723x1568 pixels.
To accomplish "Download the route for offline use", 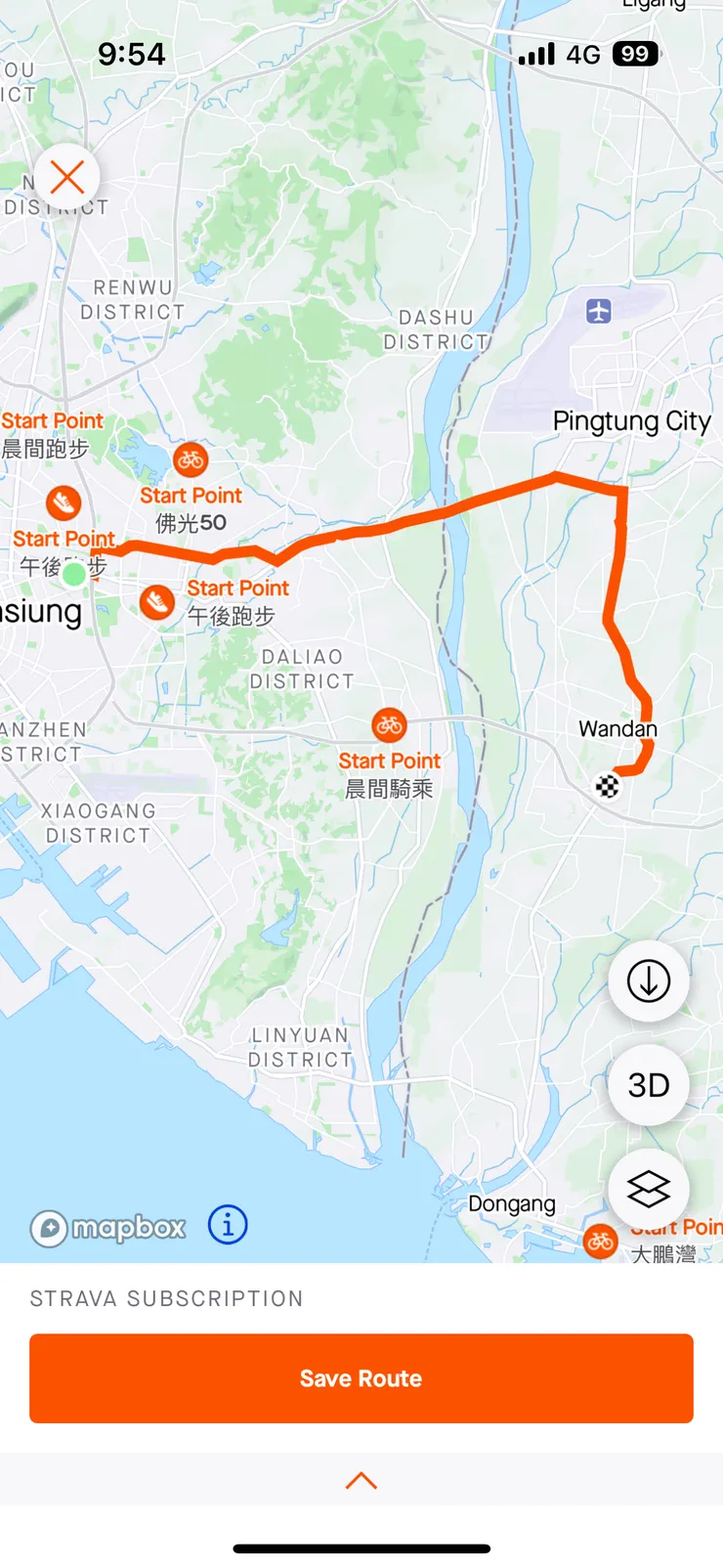I will (648, 981).
